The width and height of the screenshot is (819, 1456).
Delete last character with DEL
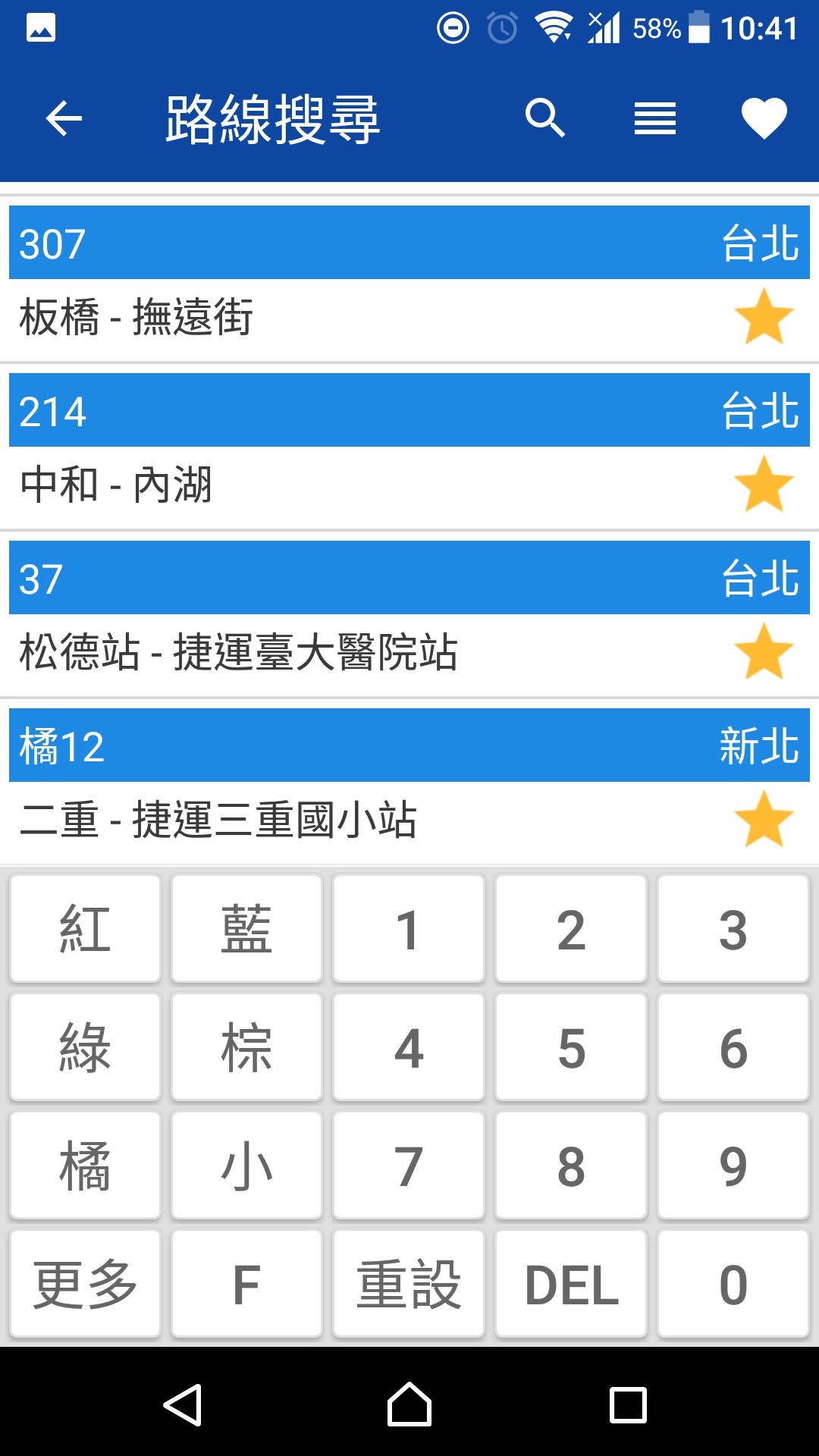tap(570, 1284)
